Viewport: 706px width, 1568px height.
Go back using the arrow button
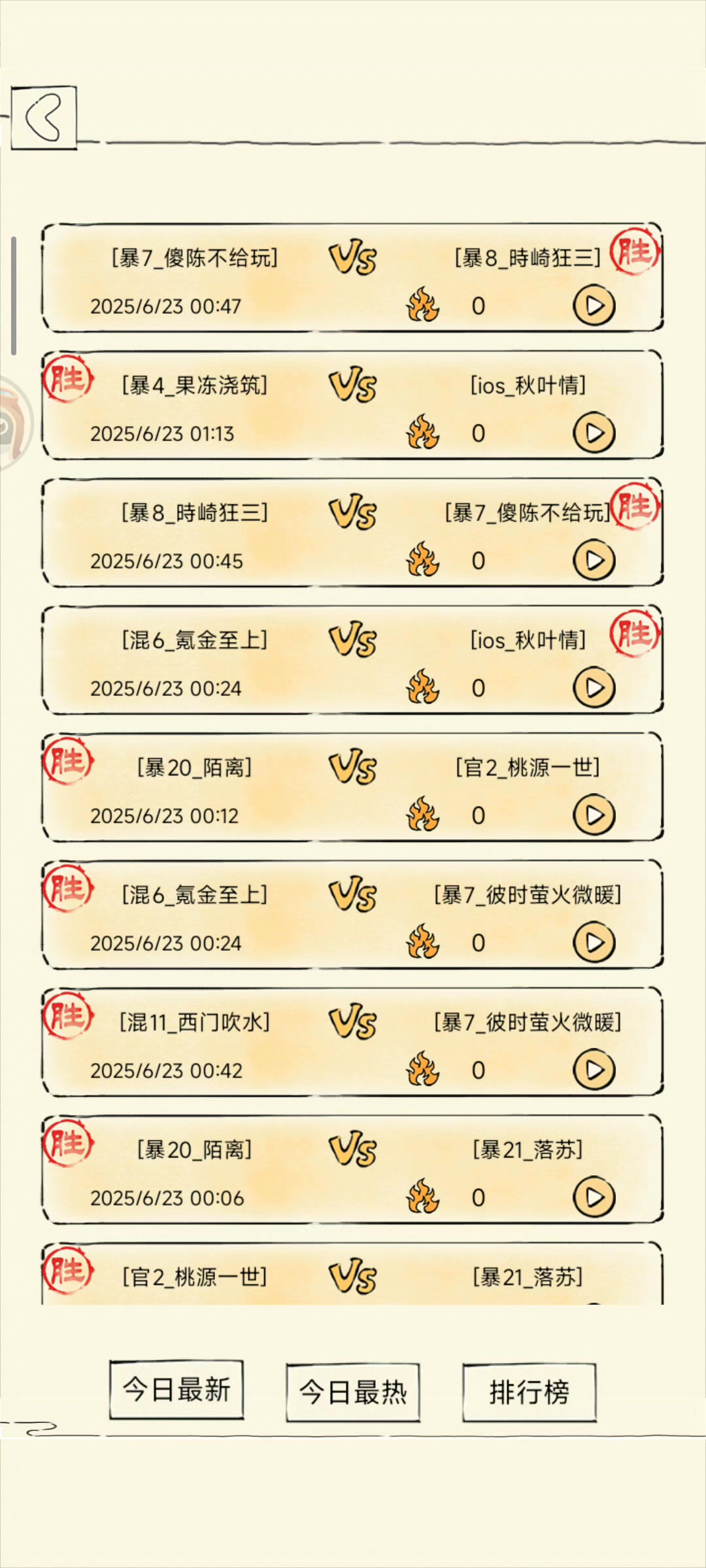pyautogui.click(x=44, y=118)
